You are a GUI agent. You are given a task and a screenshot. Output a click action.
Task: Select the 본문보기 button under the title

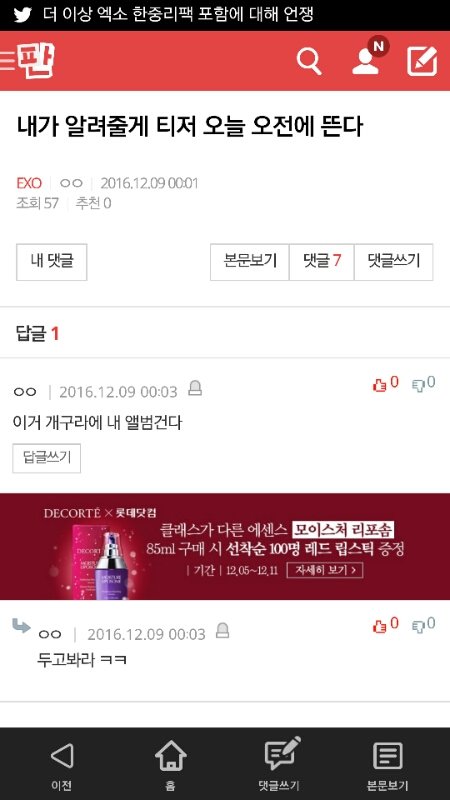click(x=250, y=262)
